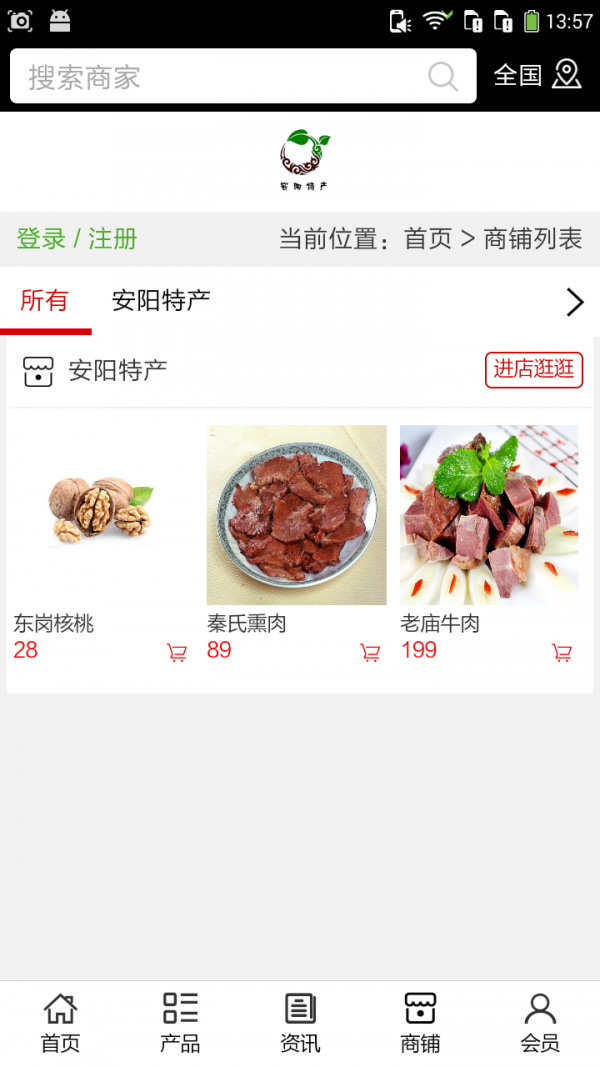Choose location via 全国 selector
This screenshot has height=1067, width=600.
[537, 75]
